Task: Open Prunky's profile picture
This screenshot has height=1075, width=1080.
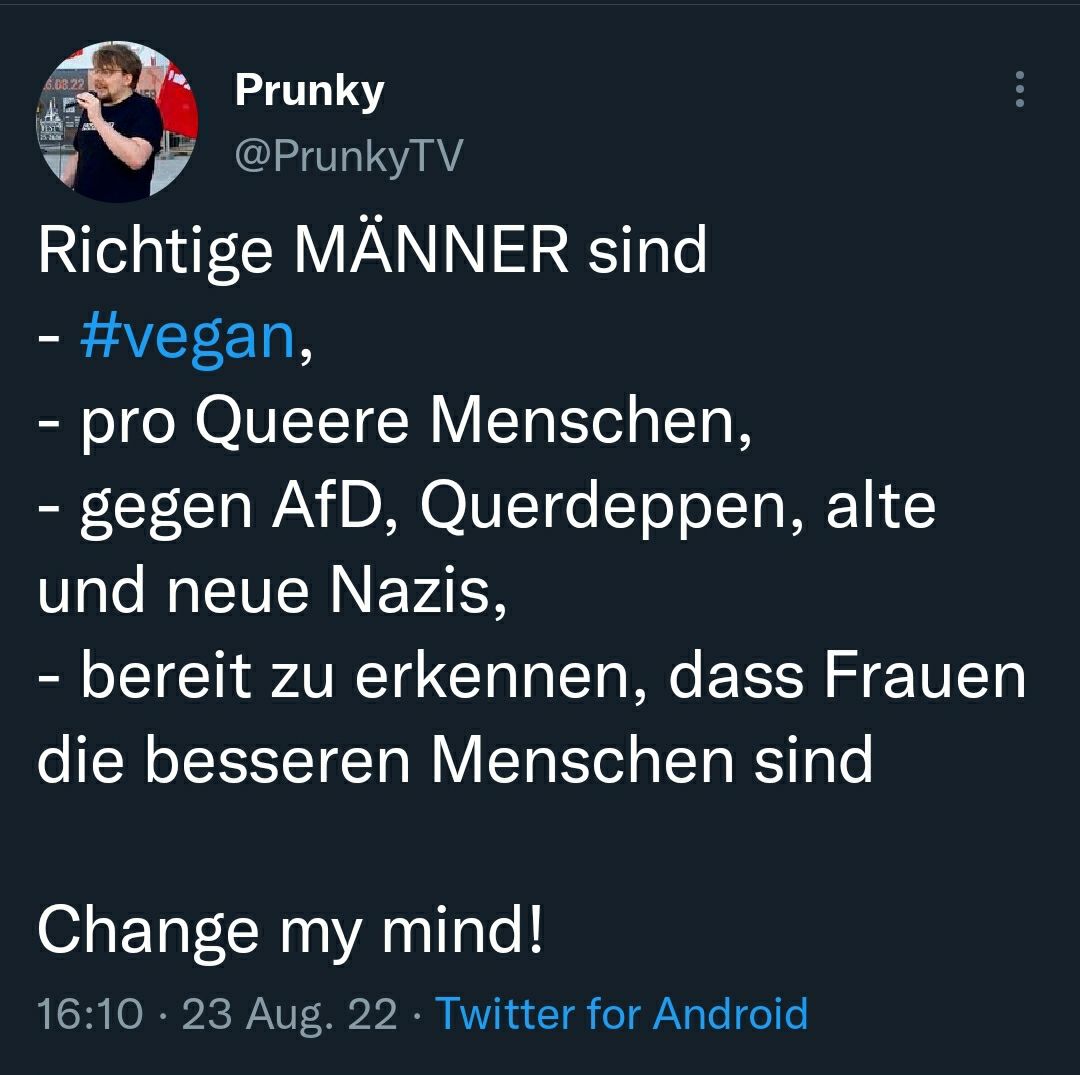Action: pos(117,121)
